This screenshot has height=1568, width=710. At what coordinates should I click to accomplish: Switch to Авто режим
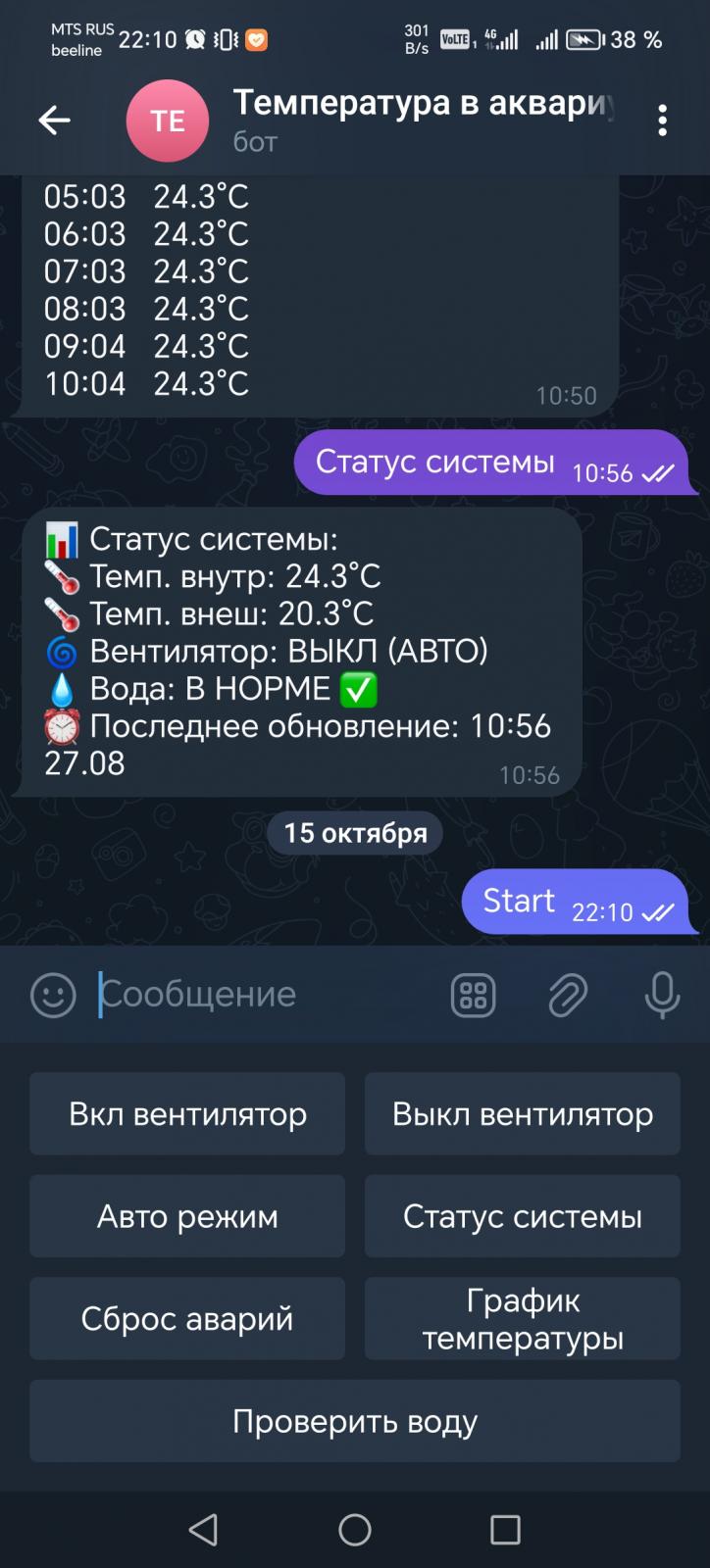click(187, 1216)
